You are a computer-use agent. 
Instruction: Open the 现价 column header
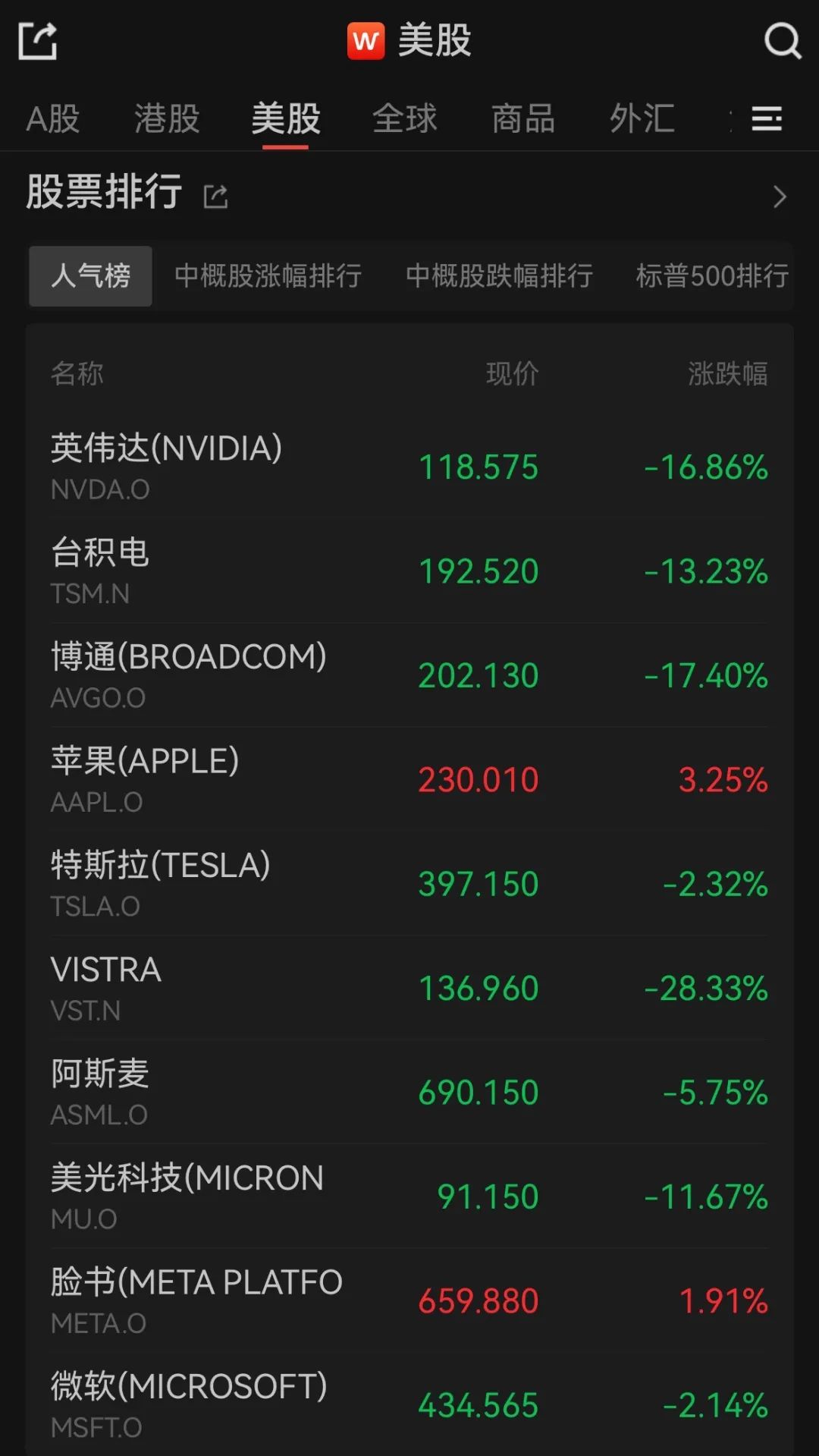pyautogui.click(x=512, y=373)
